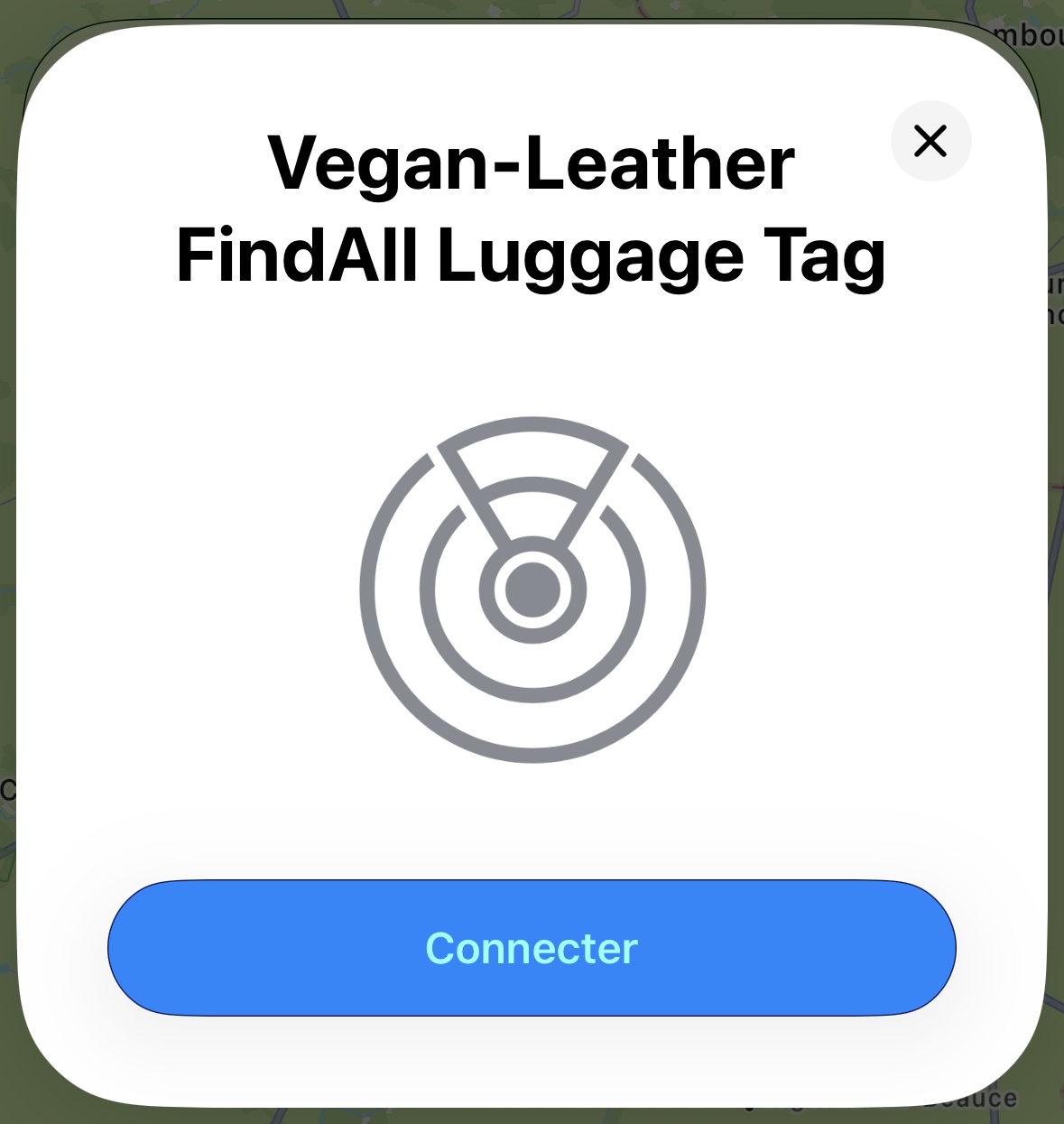
Task: Dismiss the FindAll Luggage Tag dialog
Action: (930, 141)
